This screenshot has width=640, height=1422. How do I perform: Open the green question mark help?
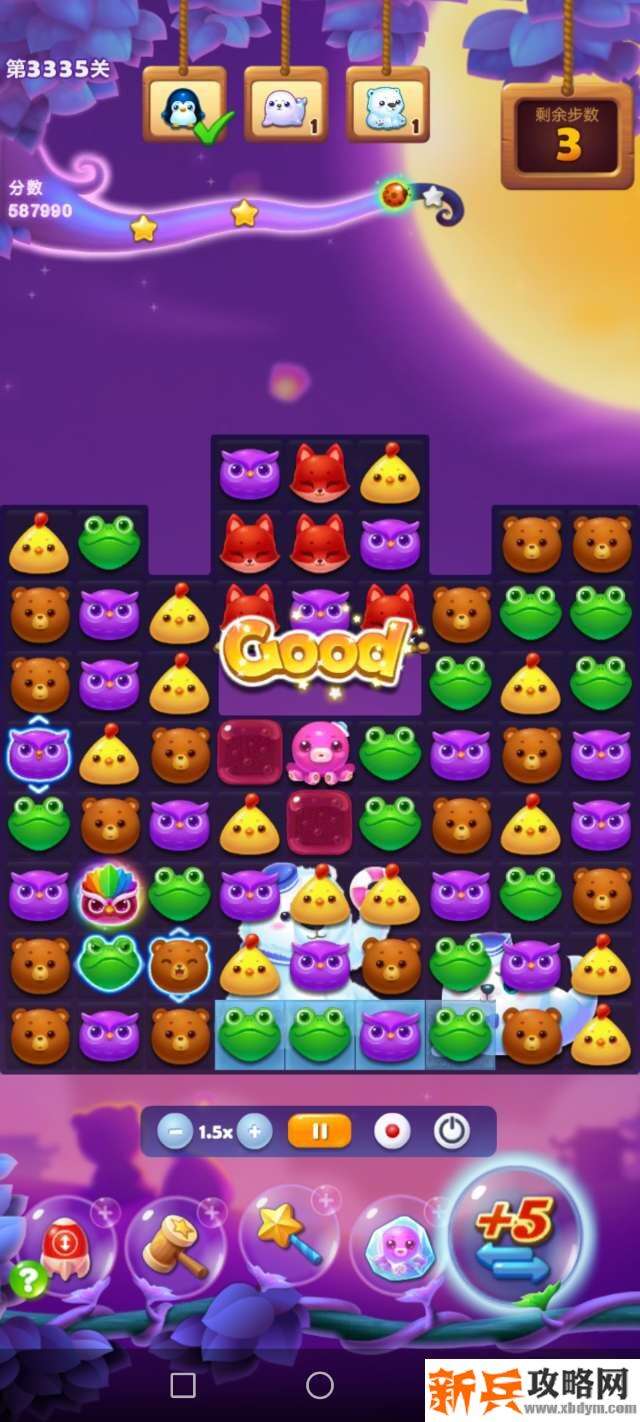[x=28, y=1280]
